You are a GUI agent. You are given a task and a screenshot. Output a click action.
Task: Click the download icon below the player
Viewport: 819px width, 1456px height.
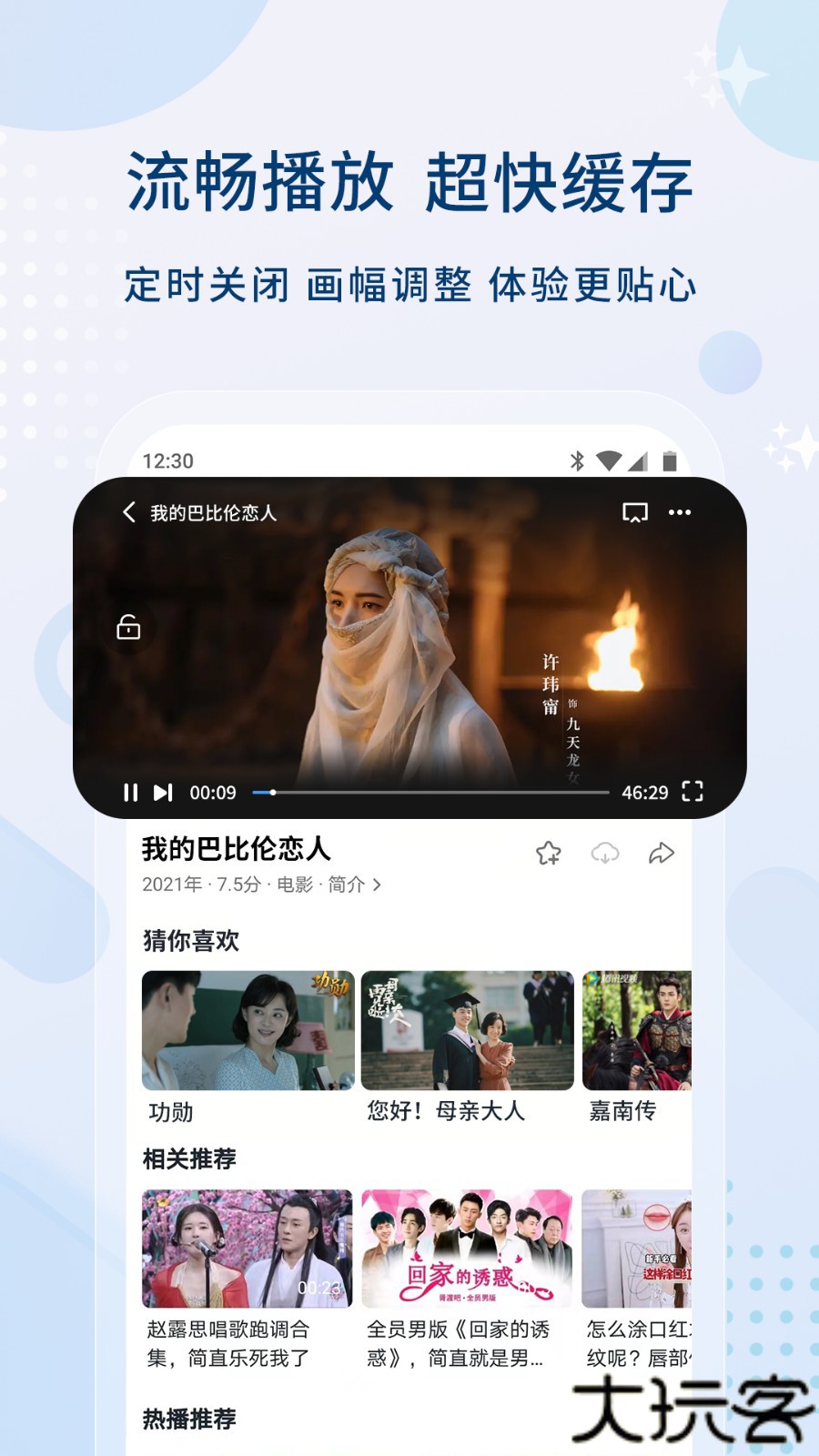605,854
